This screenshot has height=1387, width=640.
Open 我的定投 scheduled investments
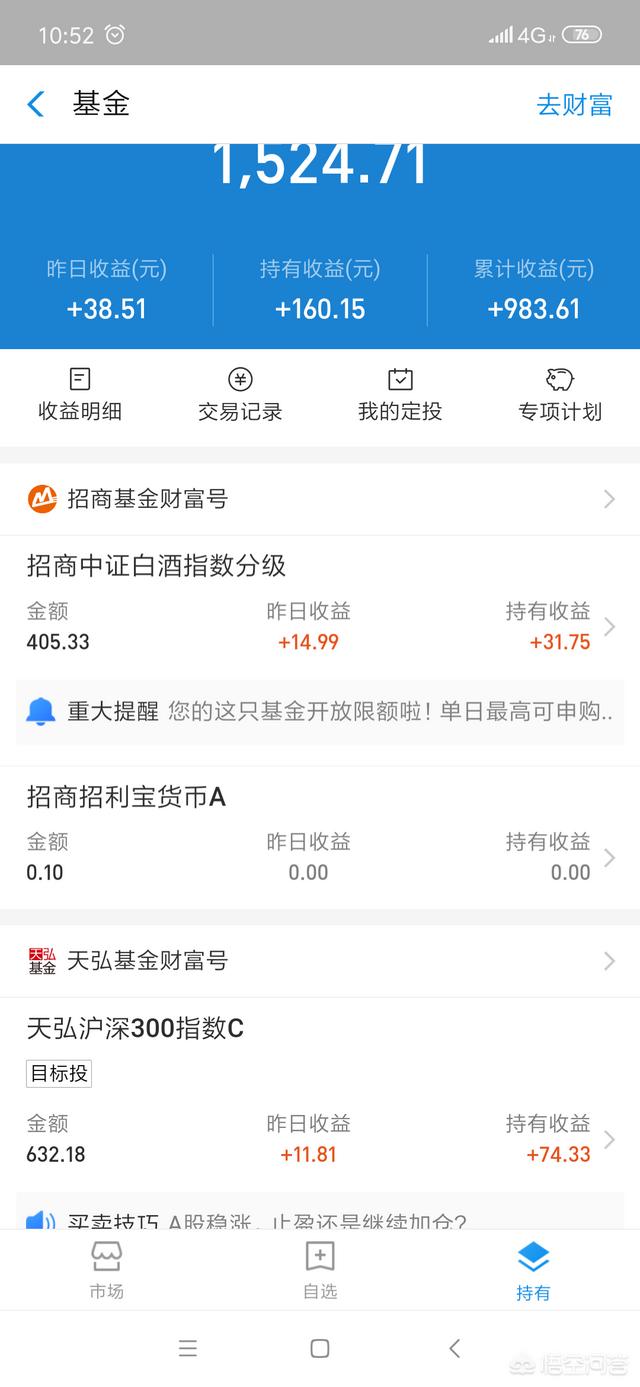click(400, 395)
